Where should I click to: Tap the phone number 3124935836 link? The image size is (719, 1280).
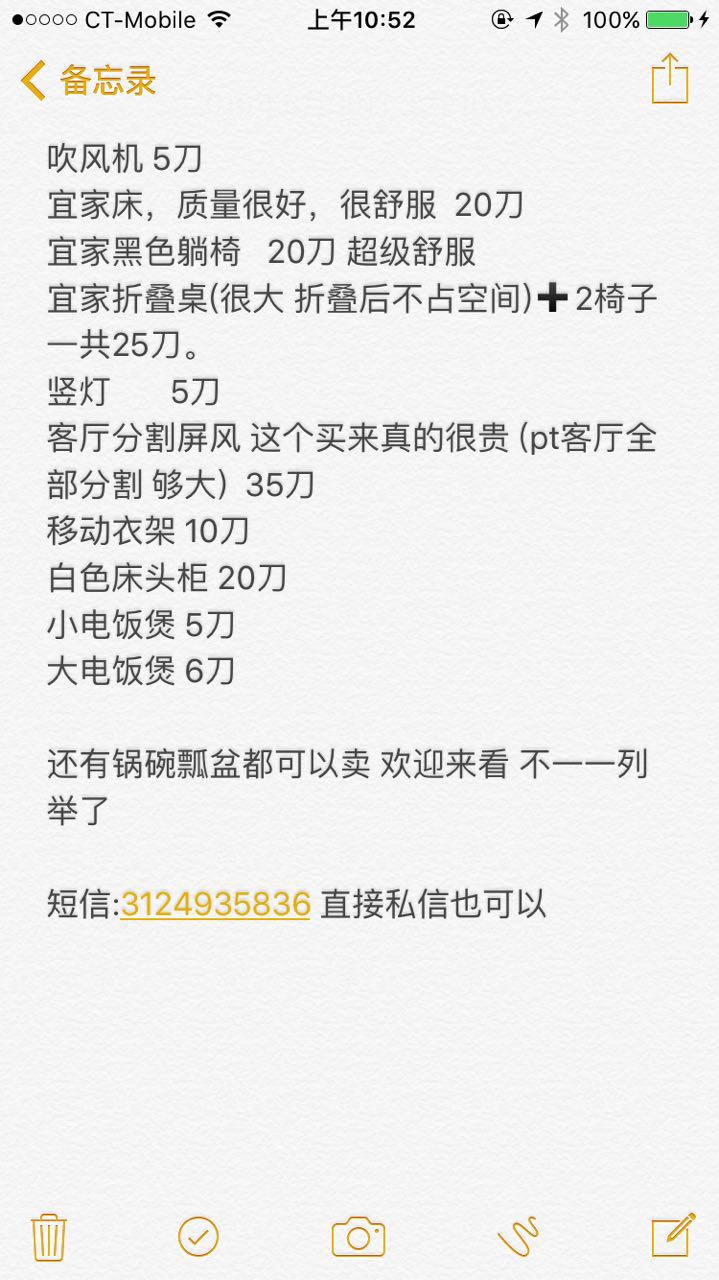215,904
